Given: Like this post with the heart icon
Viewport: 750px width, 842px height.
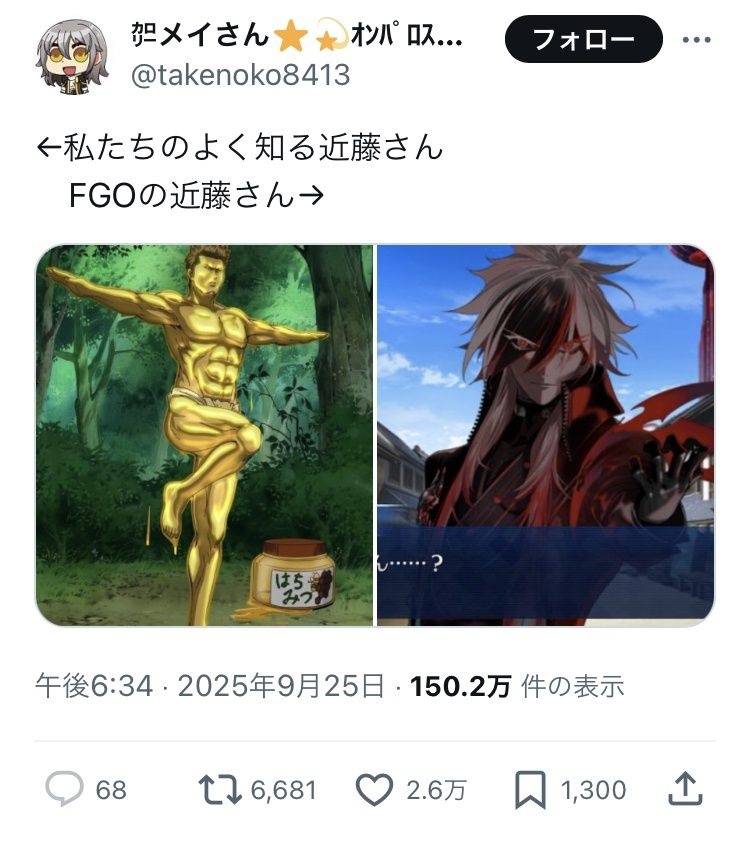Looking at the screenshot, I should 375,790.
